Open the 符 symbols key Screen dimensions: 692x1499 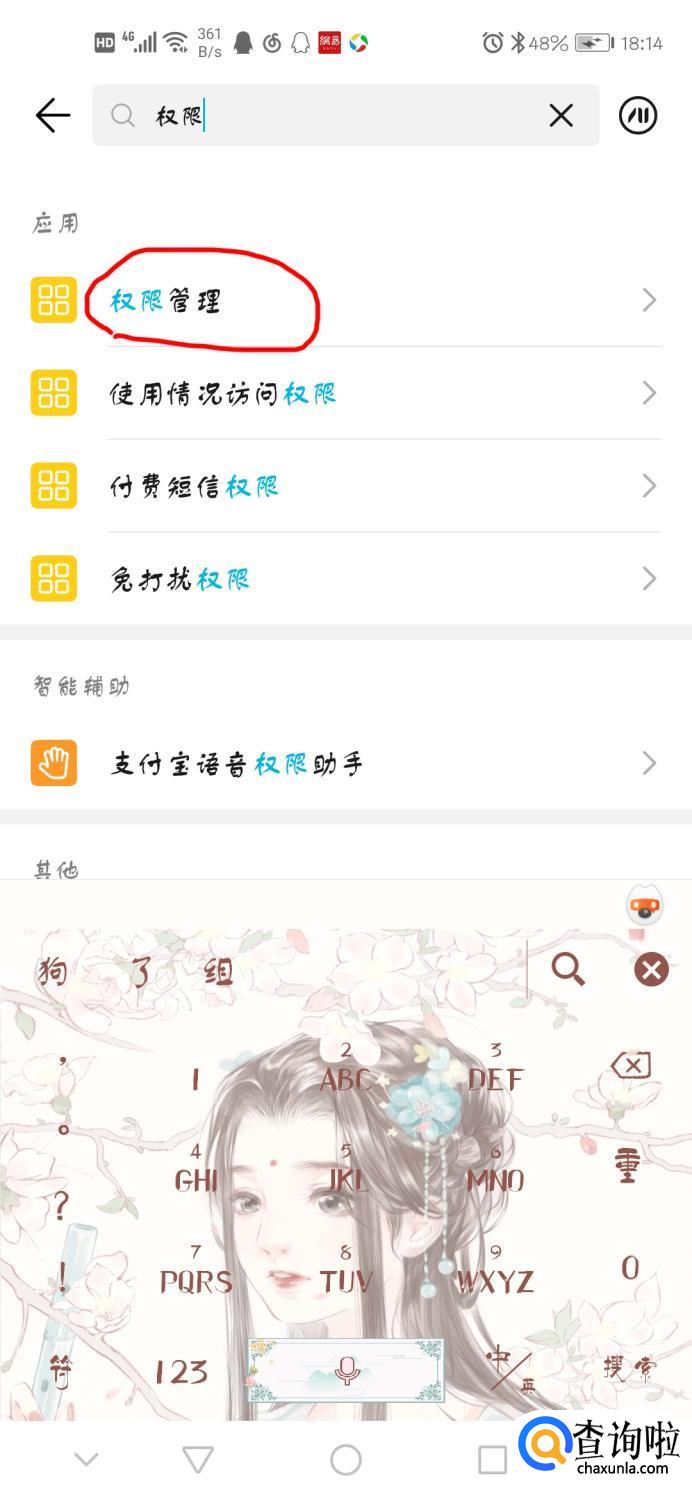point(61,1371)
